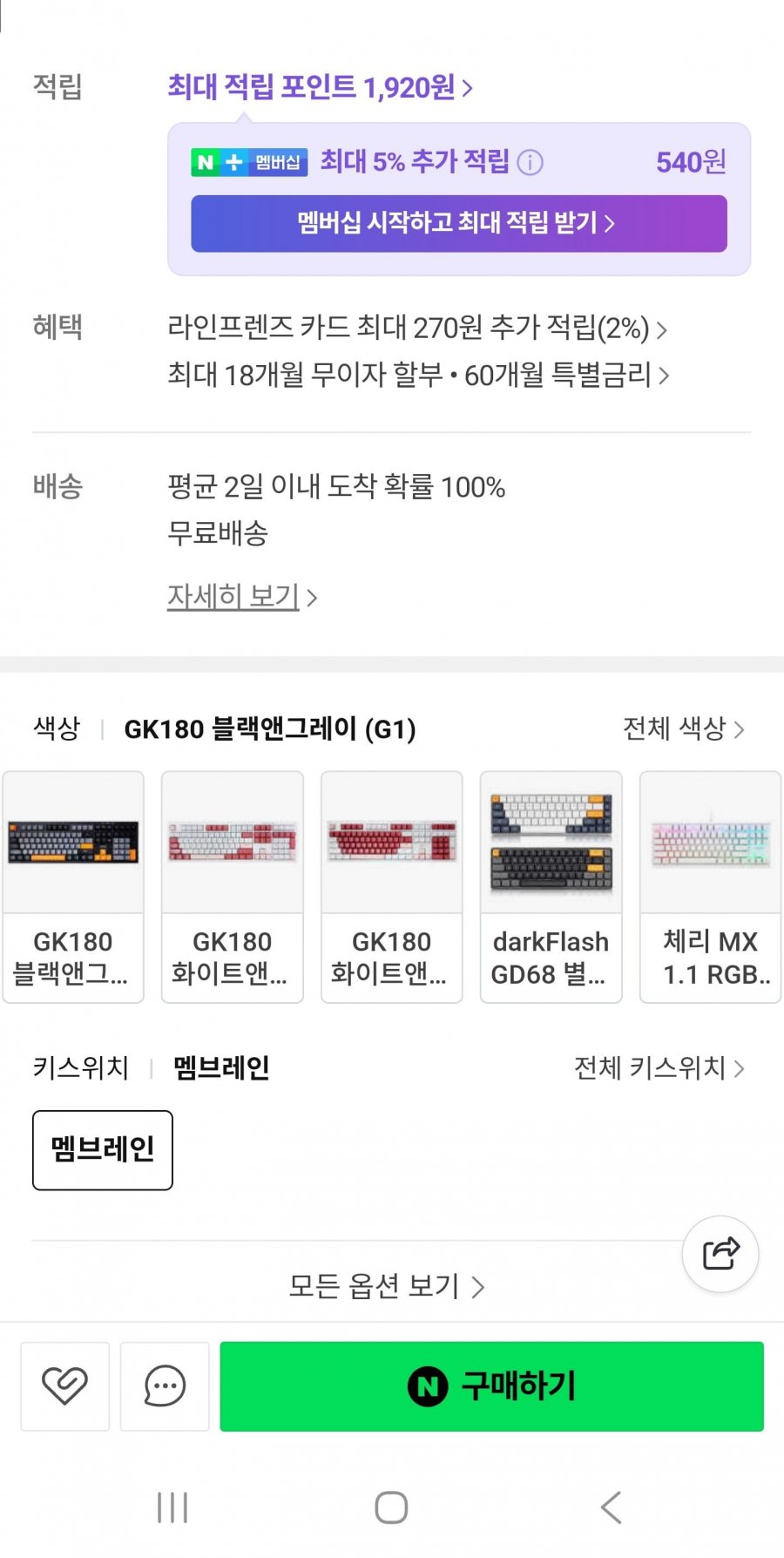The width and height of the screenshot is (784, 1558).
Task: Go back using system navigation bar
Action: pos(611,1507)
